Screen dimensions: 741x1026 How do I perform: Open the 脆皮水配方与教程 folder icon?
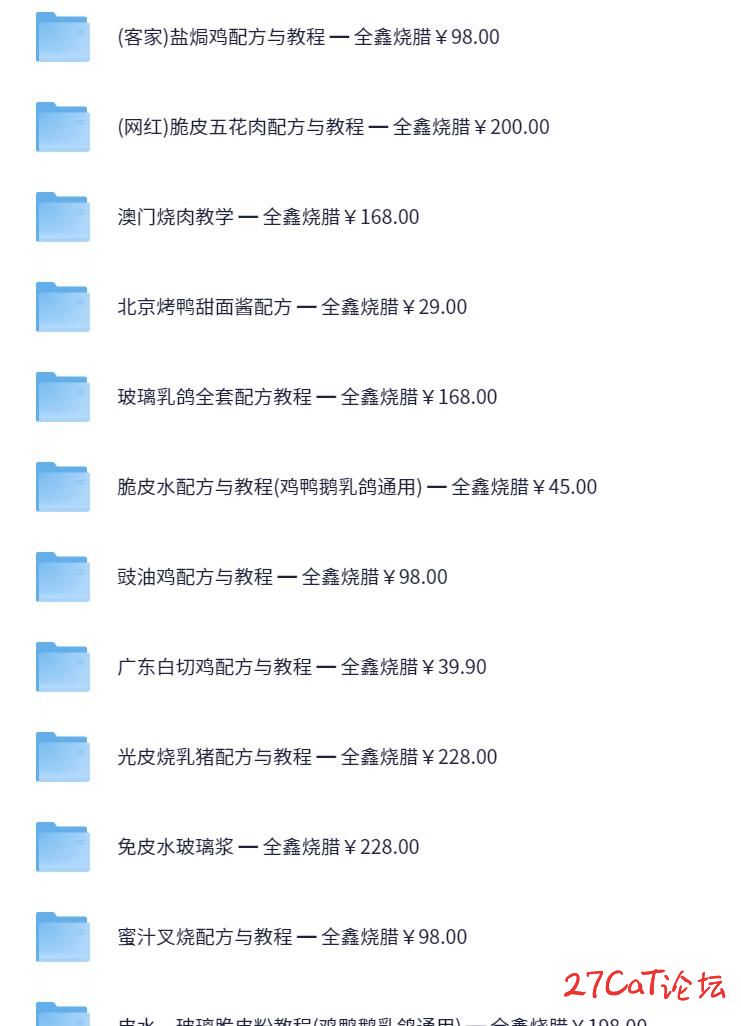coord(63,487)
